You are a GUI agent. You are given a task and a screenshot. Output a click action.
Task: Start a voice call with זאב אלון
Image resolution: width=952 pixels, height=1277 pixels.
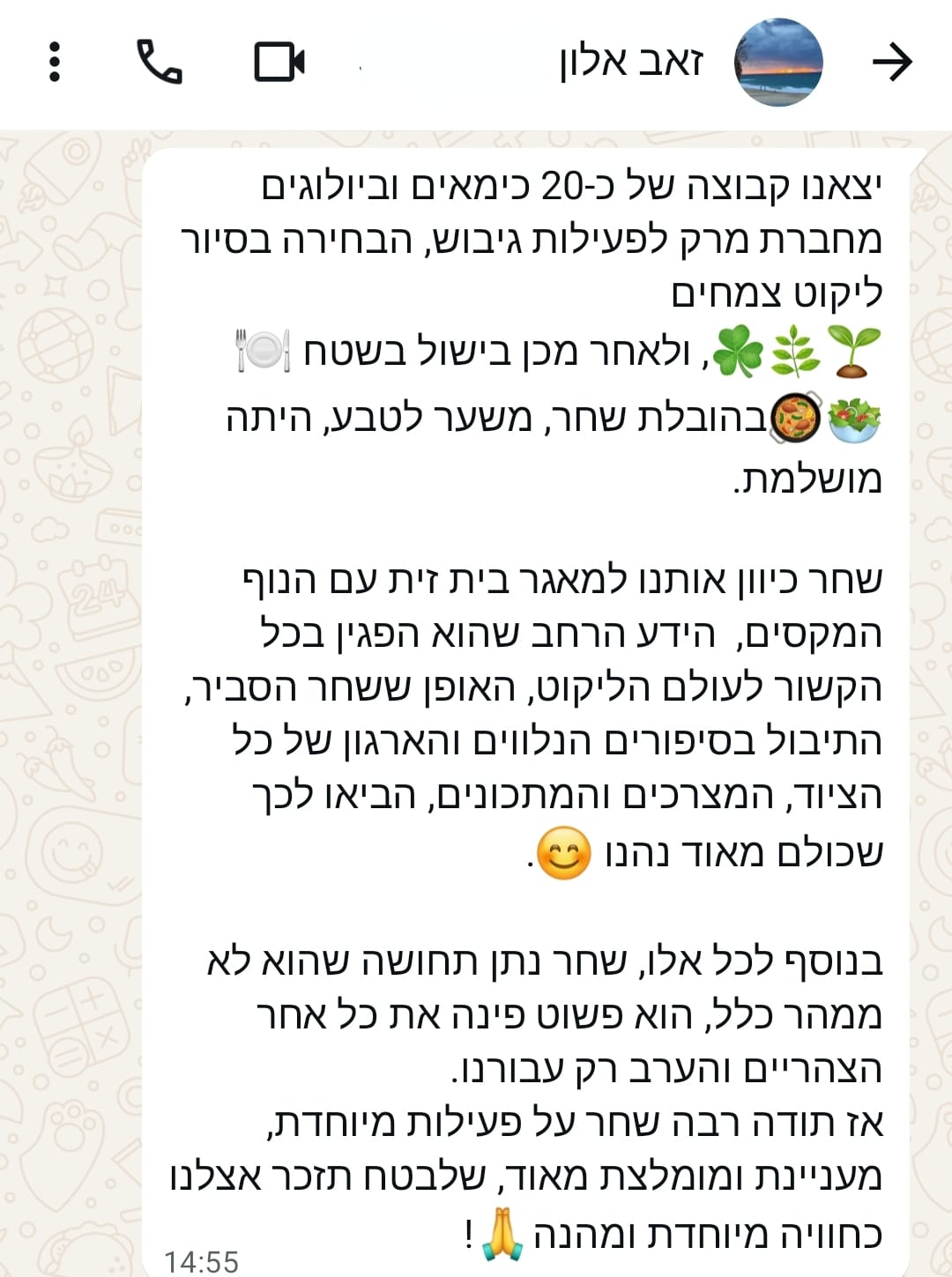pos(160,63)
